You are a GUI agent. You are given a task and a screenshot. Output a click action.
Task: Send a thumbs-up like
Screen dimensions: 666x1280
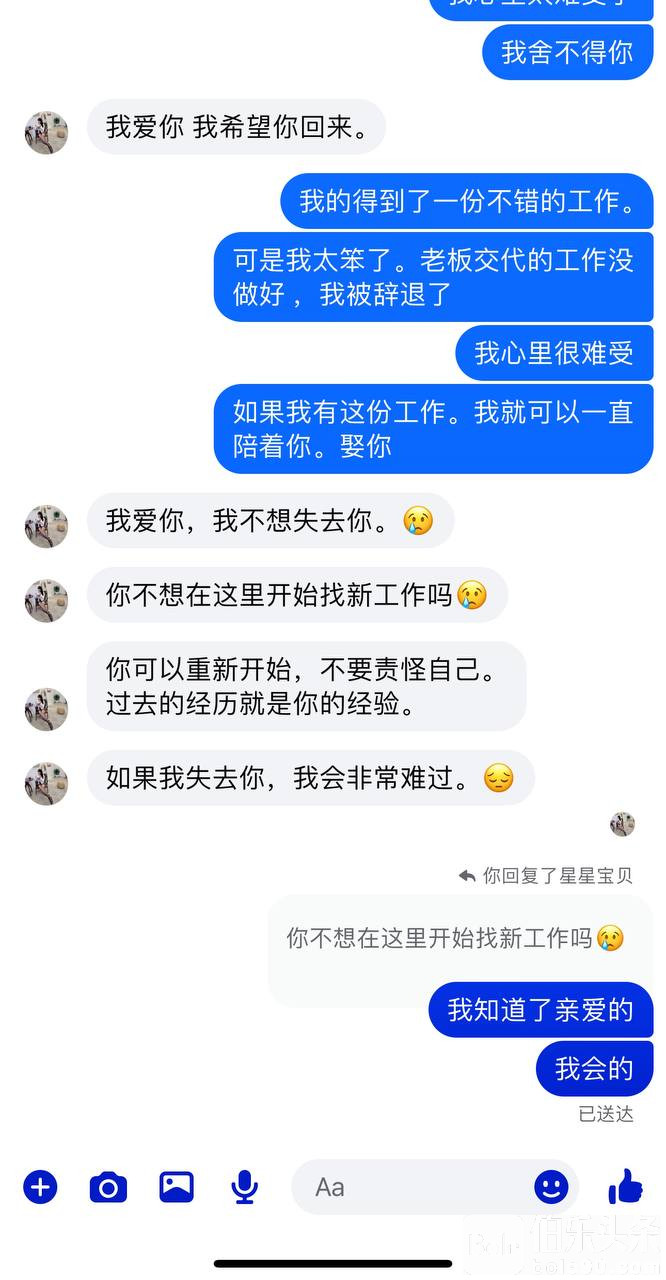(626, 1187)
